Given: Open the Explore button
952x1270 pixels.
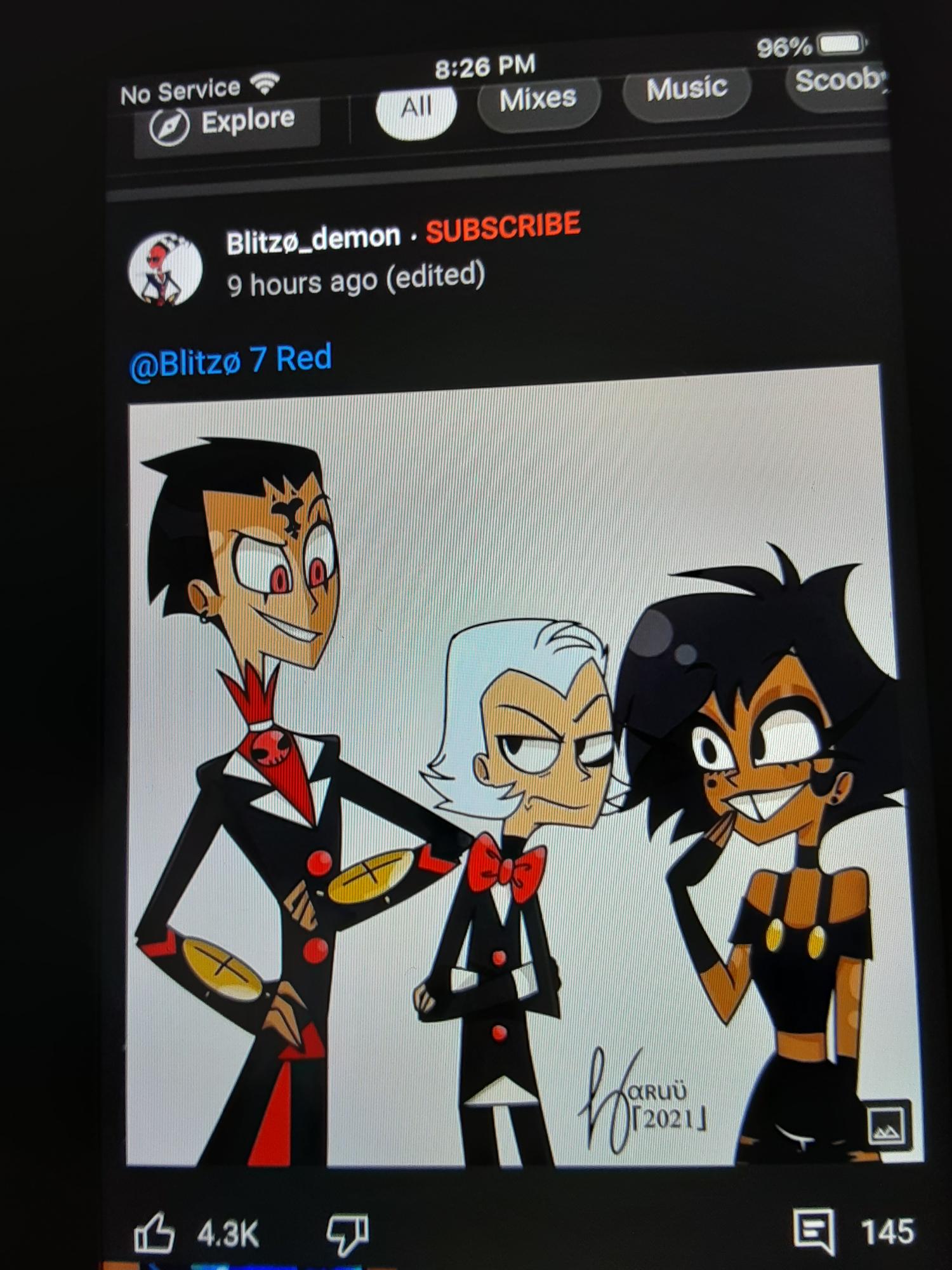Looking at the screenshot, I should tap(227, 124).
